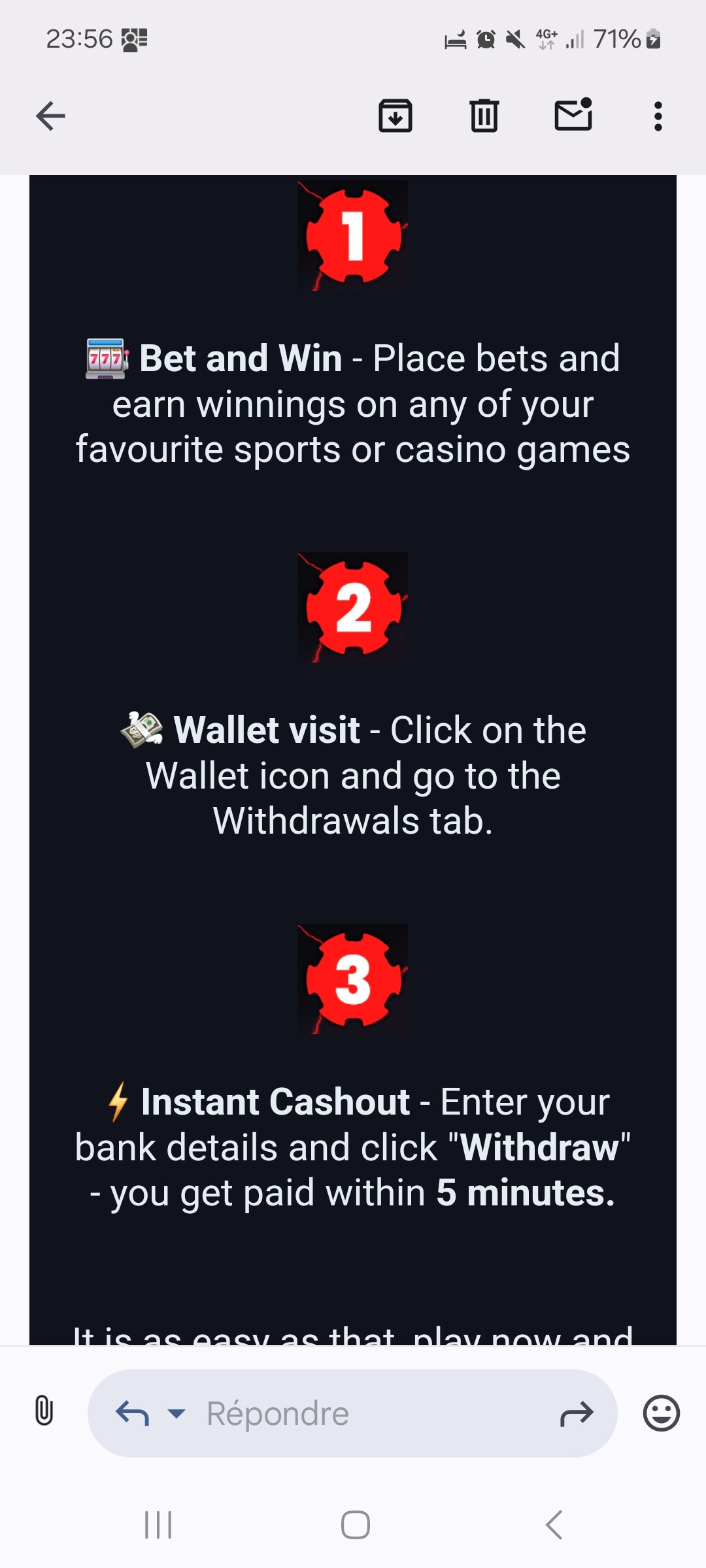706x1568 pixels.
Task: Forward this email with the arrow
Action: click(x=577, y=1414)
